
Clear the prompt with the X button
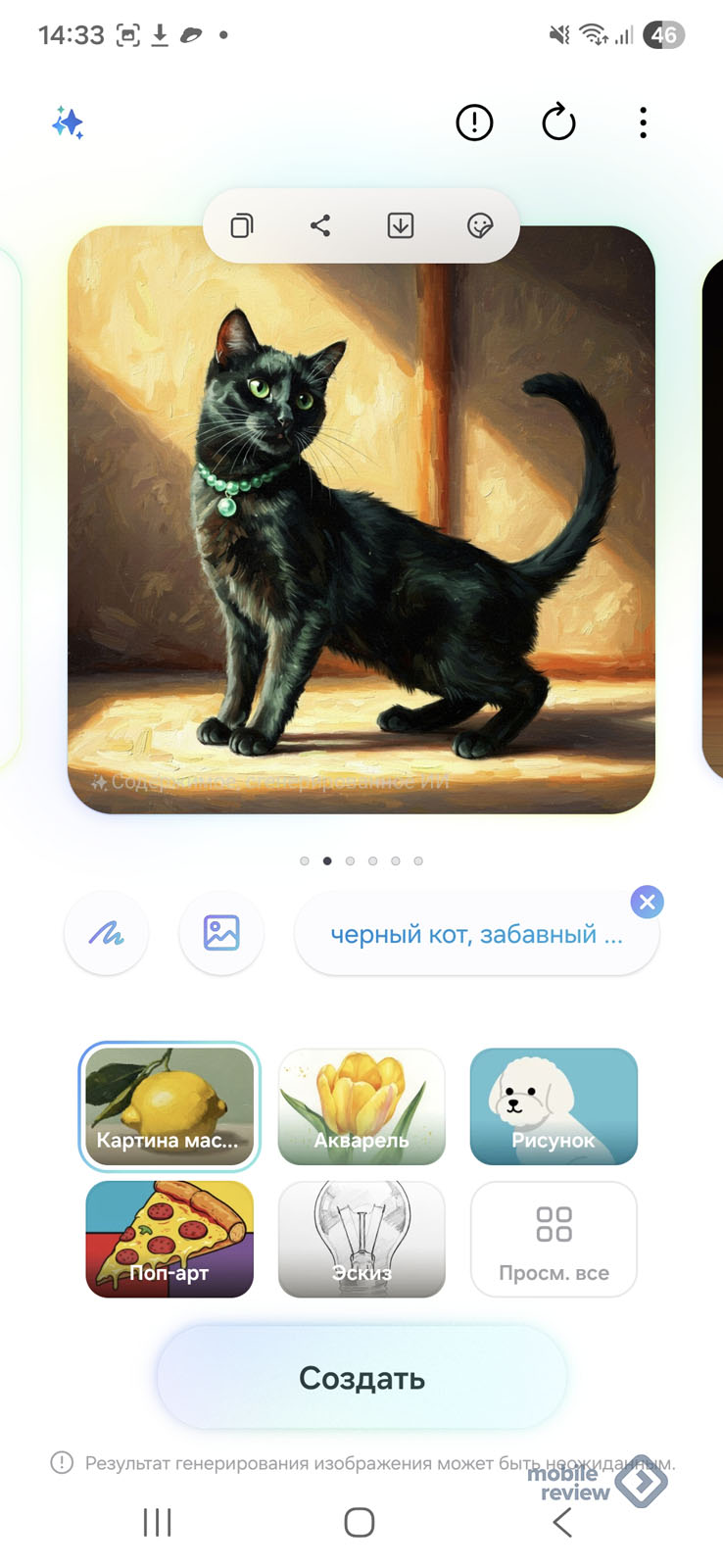coord(647,902)
